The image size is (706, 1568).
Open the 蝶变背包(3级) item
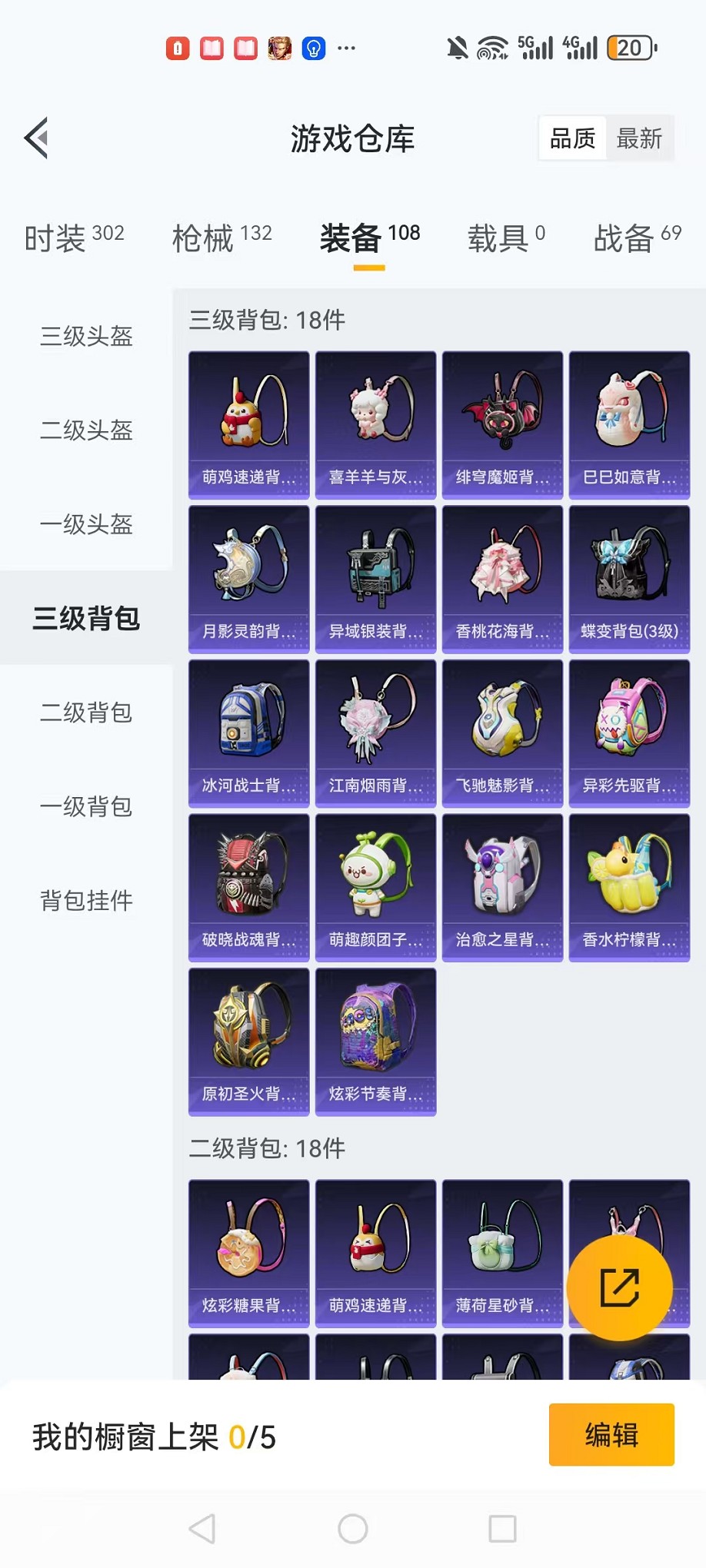(629, 580)
